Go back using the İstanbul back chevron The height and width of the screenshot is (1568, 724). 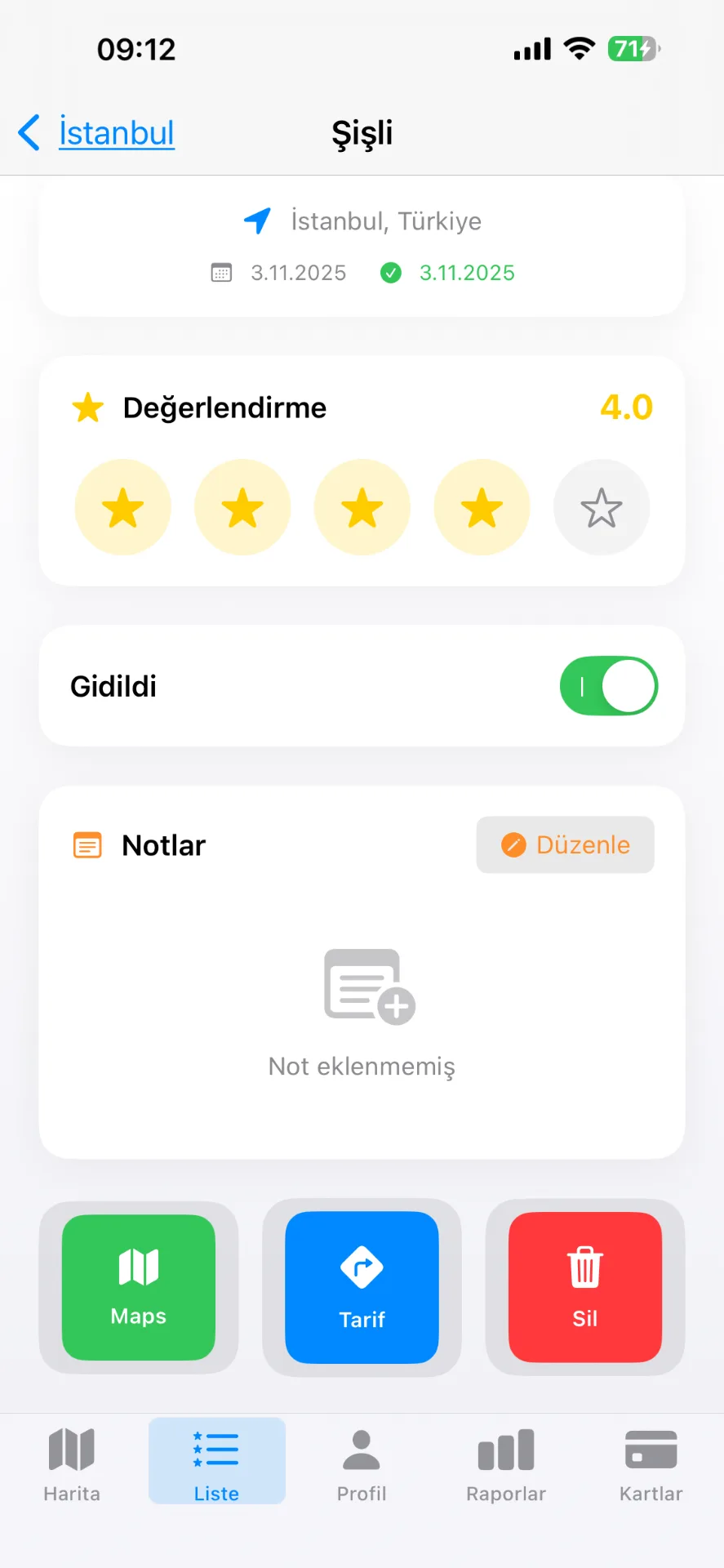click(x=29, y=132)
